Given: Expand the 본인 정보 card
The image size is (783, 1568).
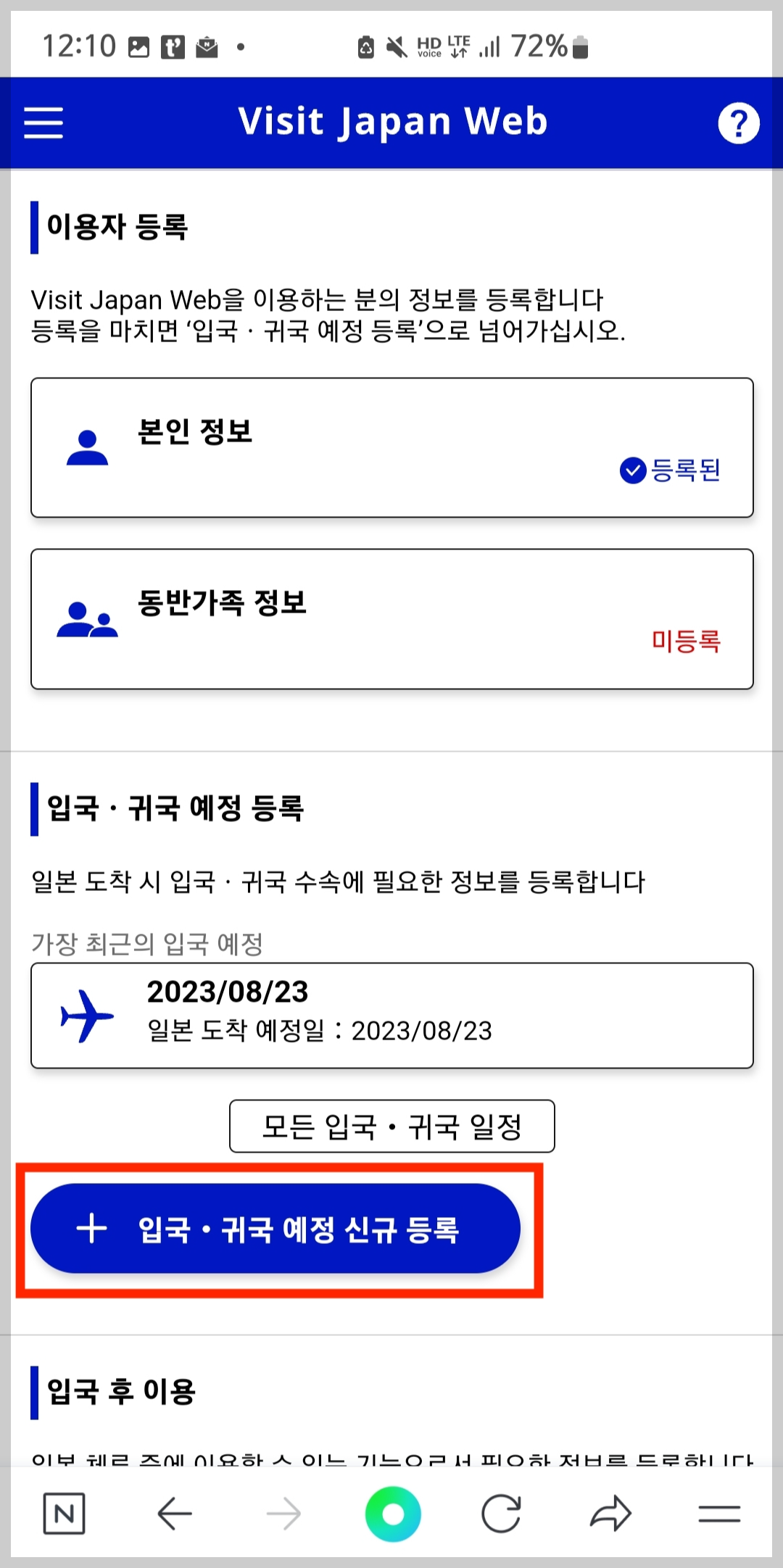Looking at the screenshot, I should [391, 445].
